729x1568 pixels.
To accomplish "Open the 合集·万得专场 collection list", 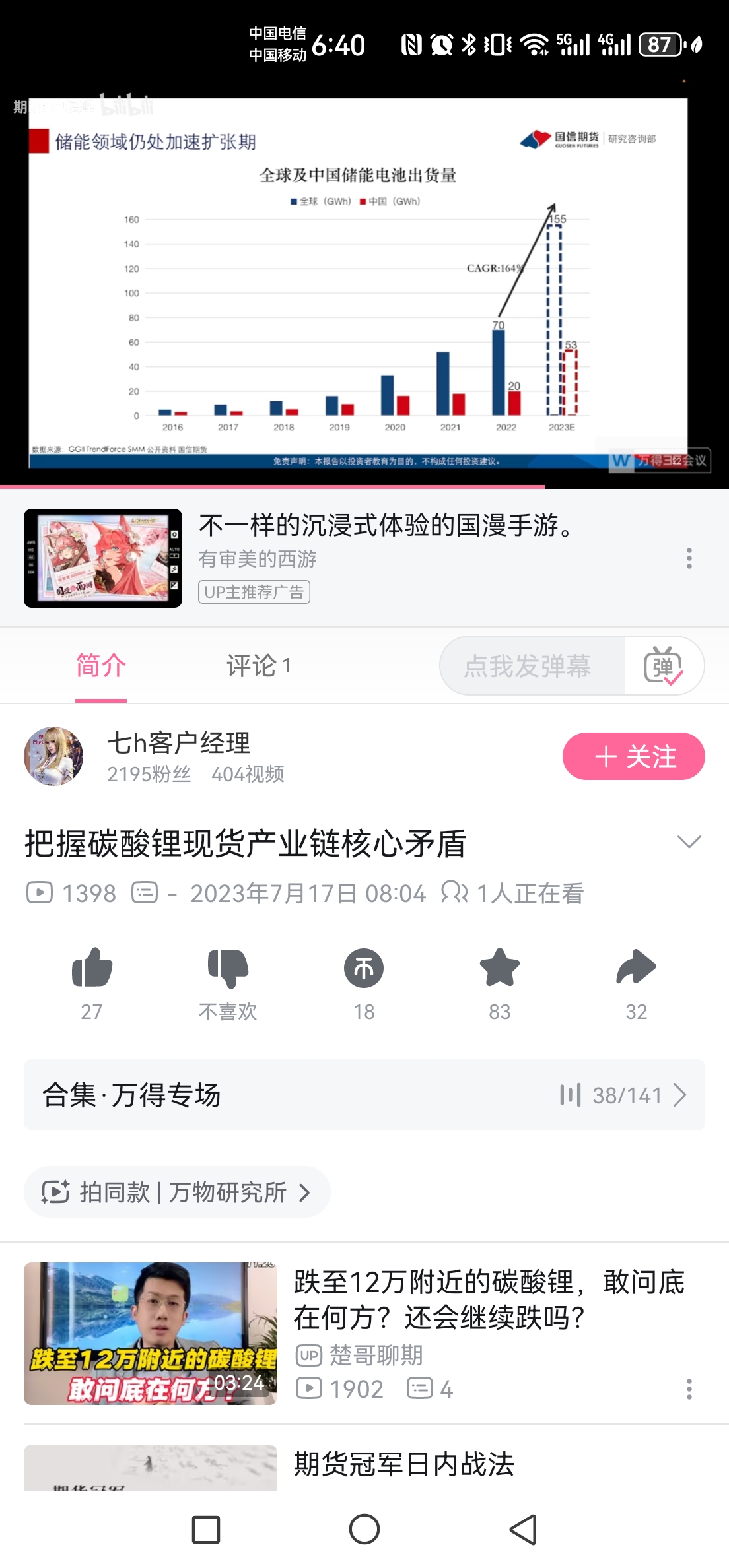I will [363, 1095].
